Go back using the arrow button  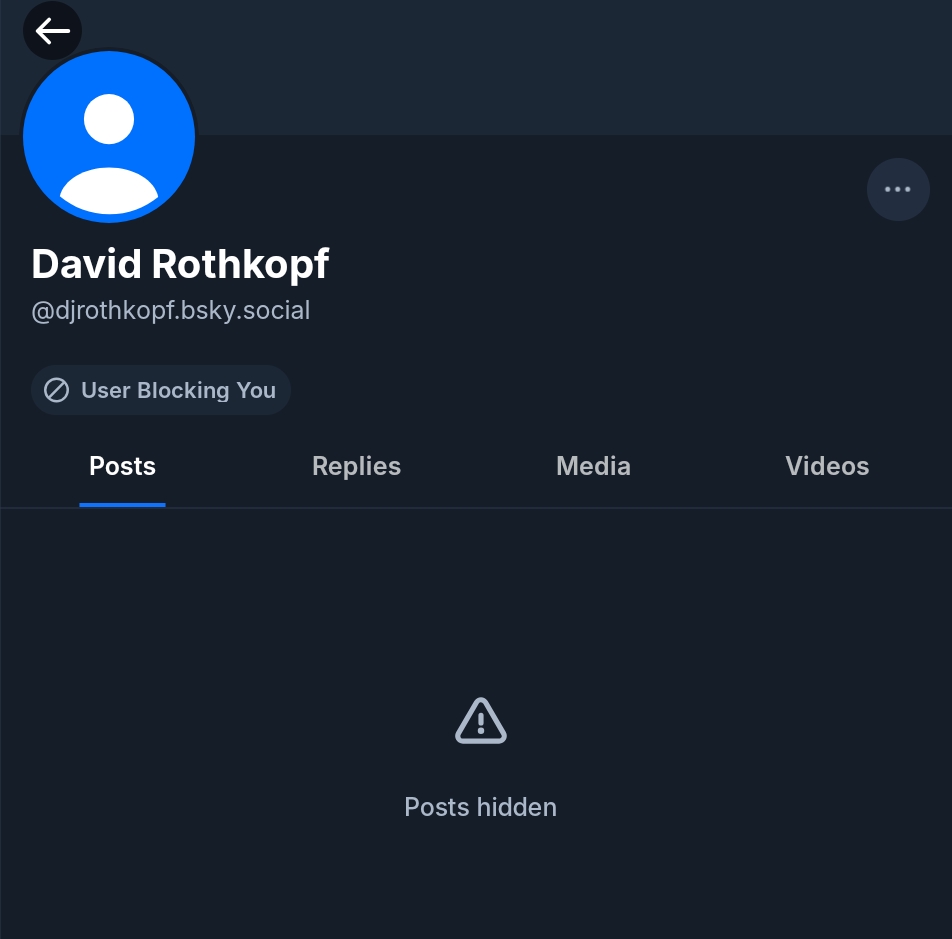coord(52,31)
